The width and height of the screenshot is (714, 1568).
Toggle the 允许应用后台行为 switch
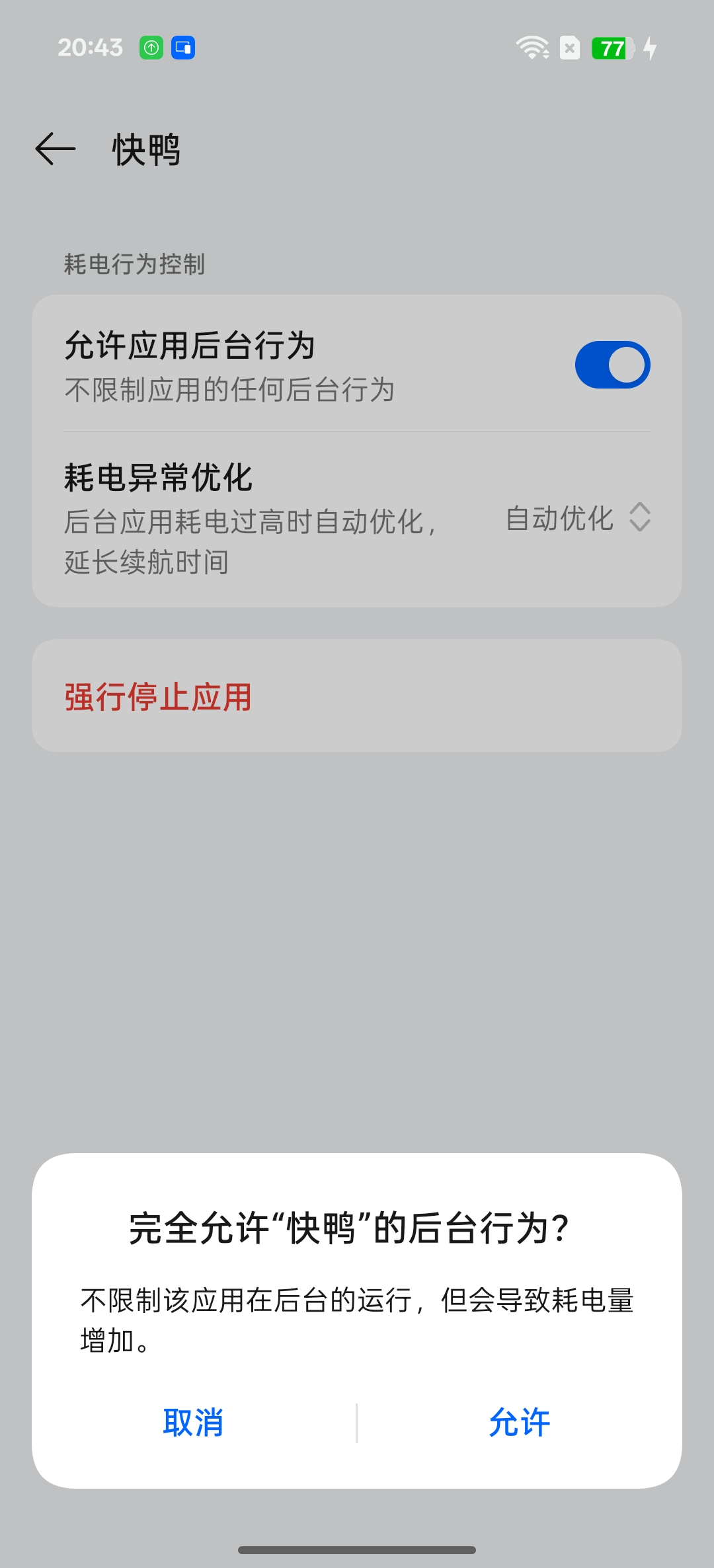click(x=612, y=365)
